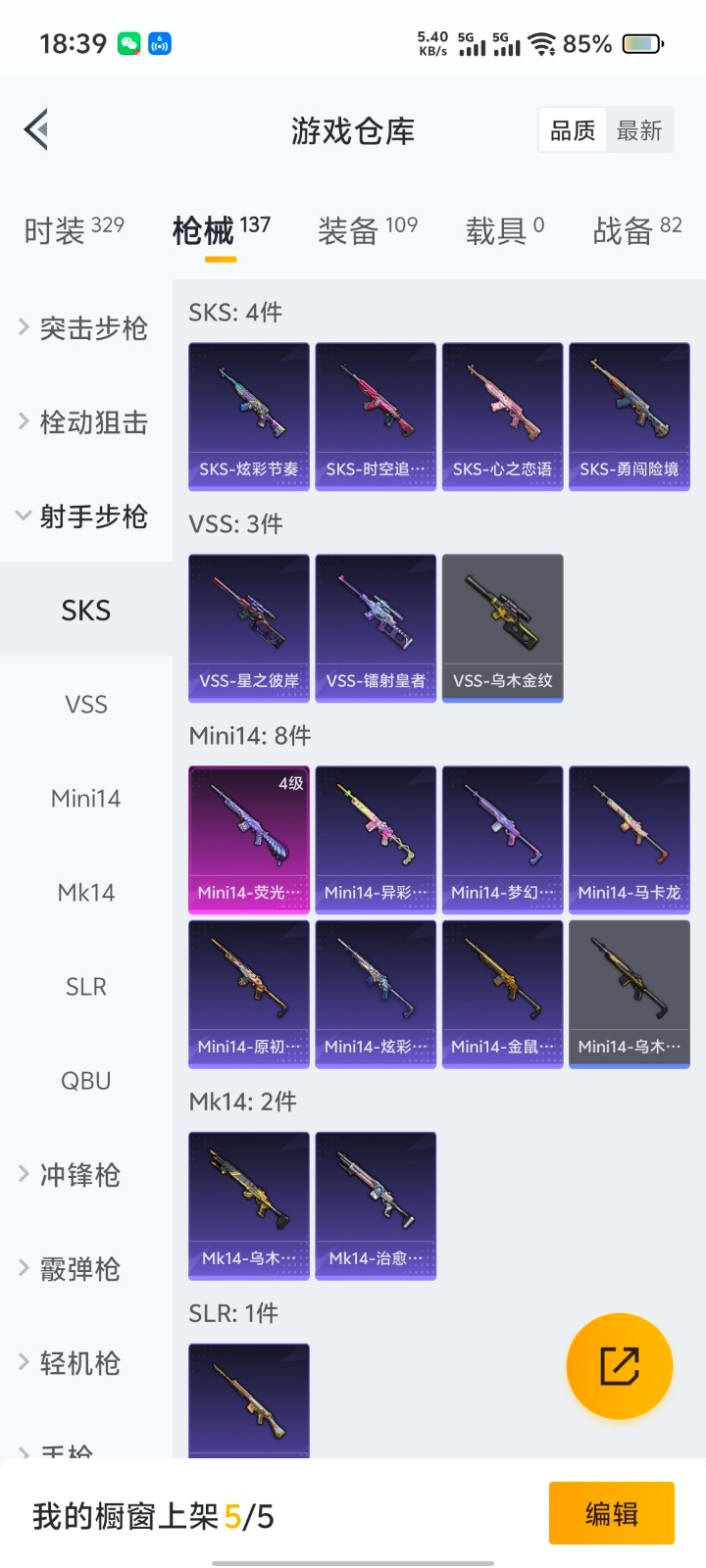Sort the warehouse by 最新

click(639, 130)
